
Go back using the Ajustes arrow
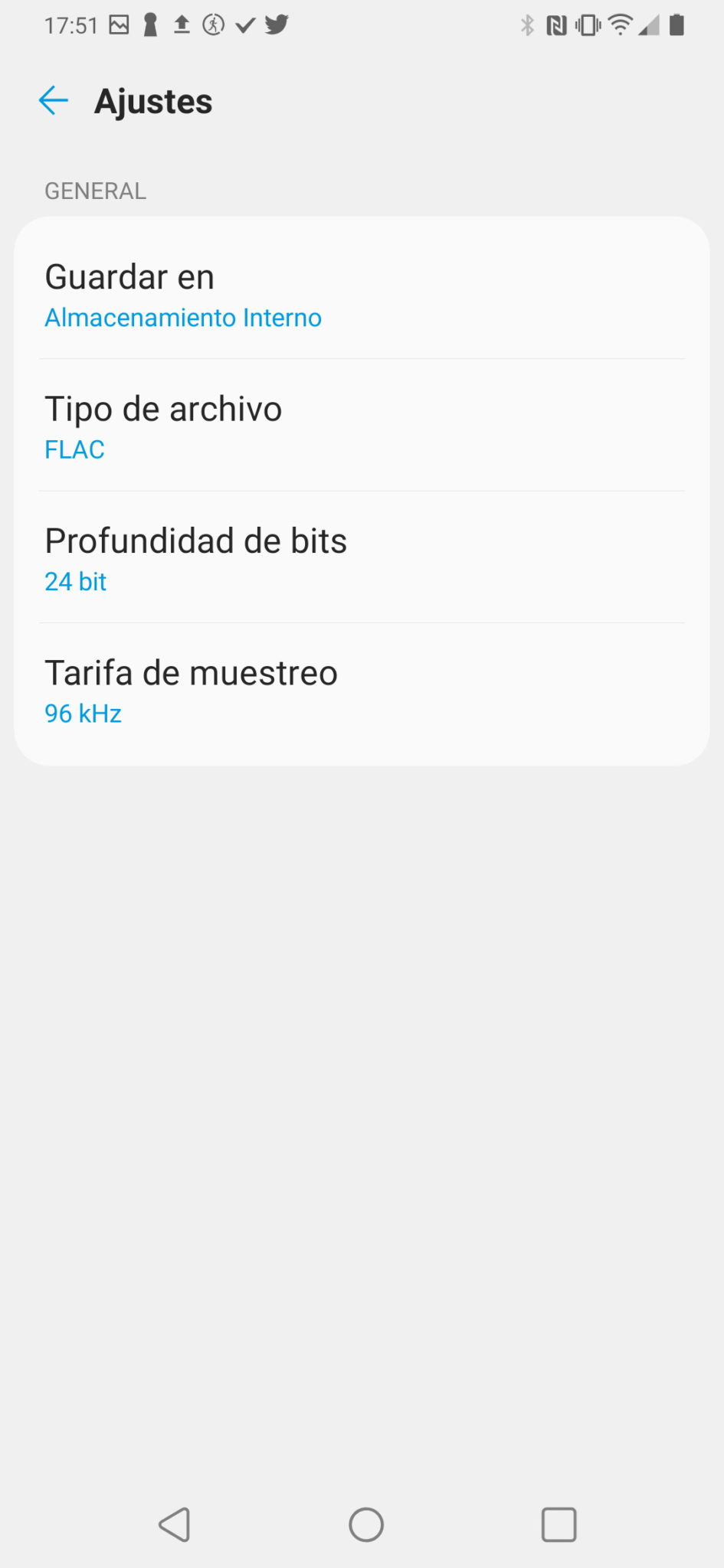pos(54,101)
